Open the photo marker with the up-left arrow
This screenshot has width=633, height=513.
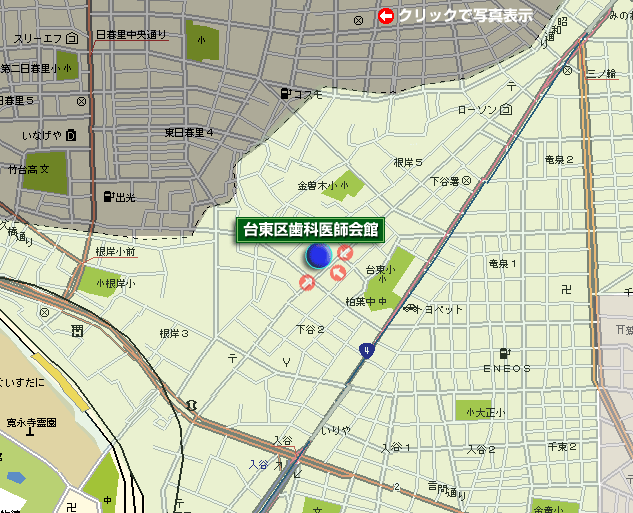(338, 272)
